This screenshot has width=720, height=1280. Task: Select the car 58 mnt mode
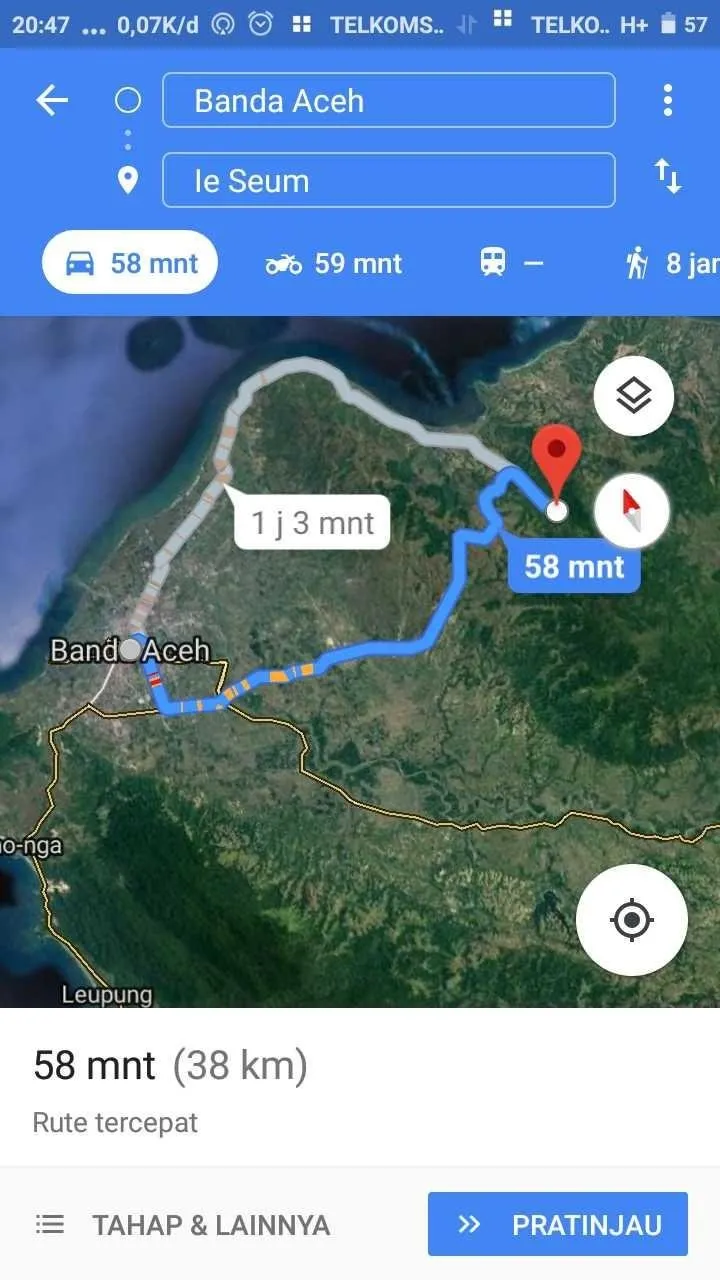point(130,263)
